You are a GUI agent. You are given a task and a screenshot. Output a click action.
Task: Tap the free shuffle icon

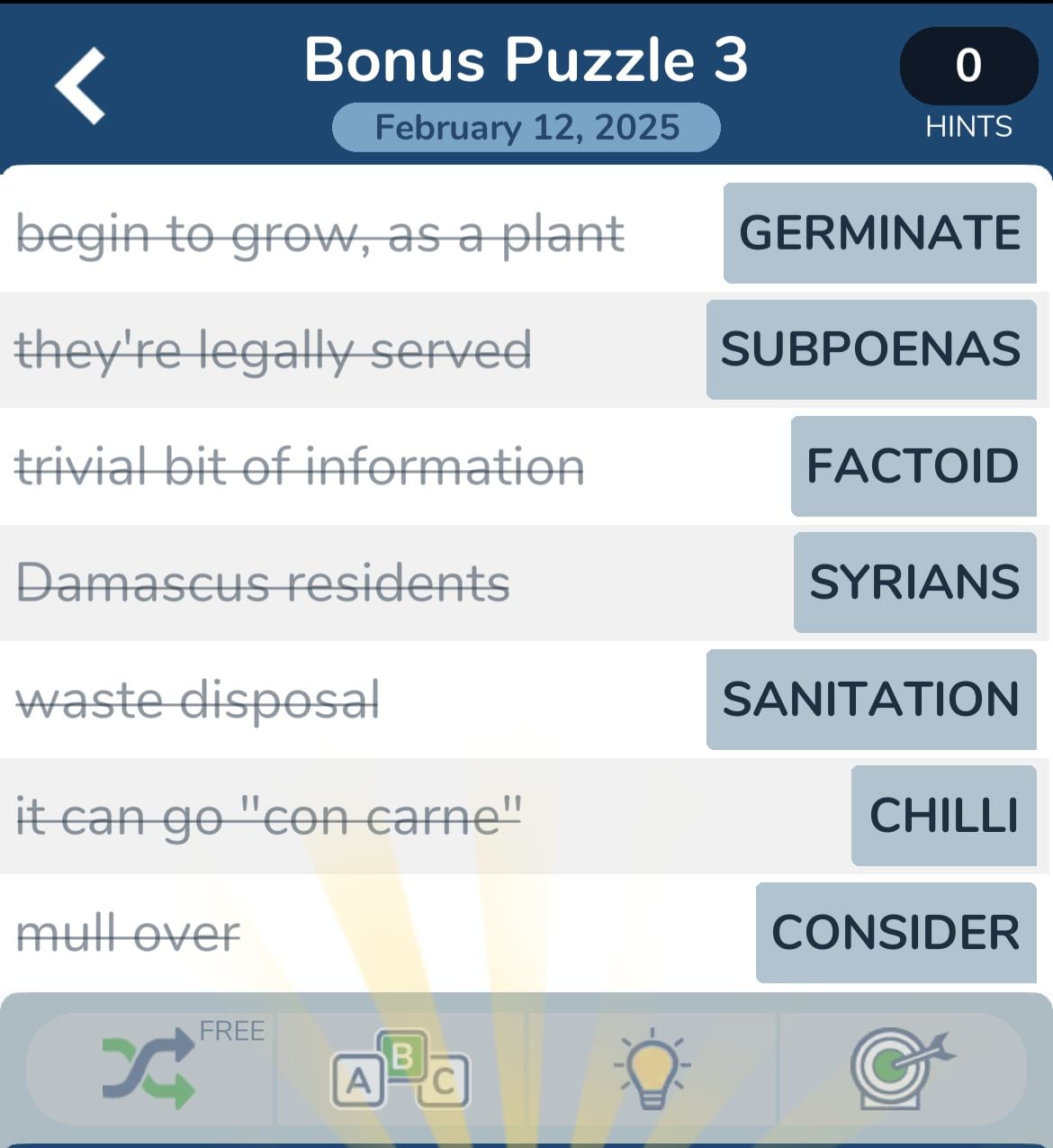click(x=149, y=1069)
